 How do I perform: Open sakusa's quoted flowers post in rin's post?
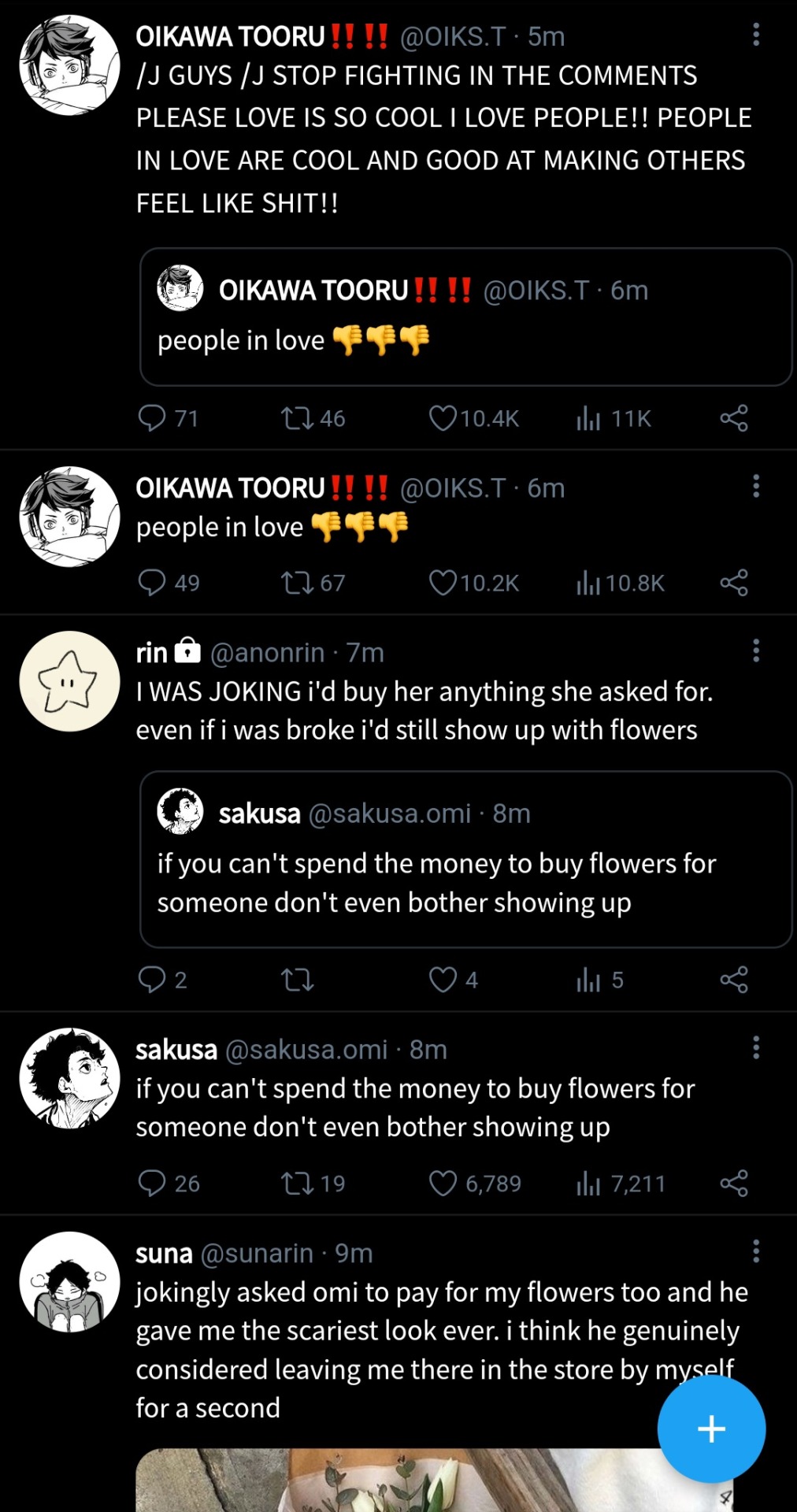click(x=465, y=859)
